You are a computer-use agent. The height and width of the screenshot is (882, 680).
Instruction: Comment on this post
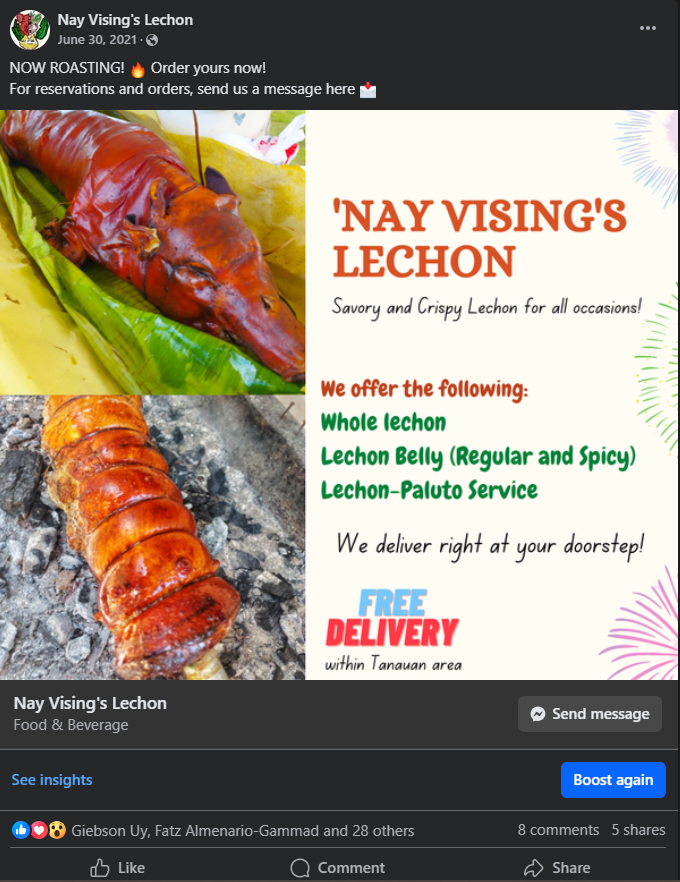click(338, 867)
